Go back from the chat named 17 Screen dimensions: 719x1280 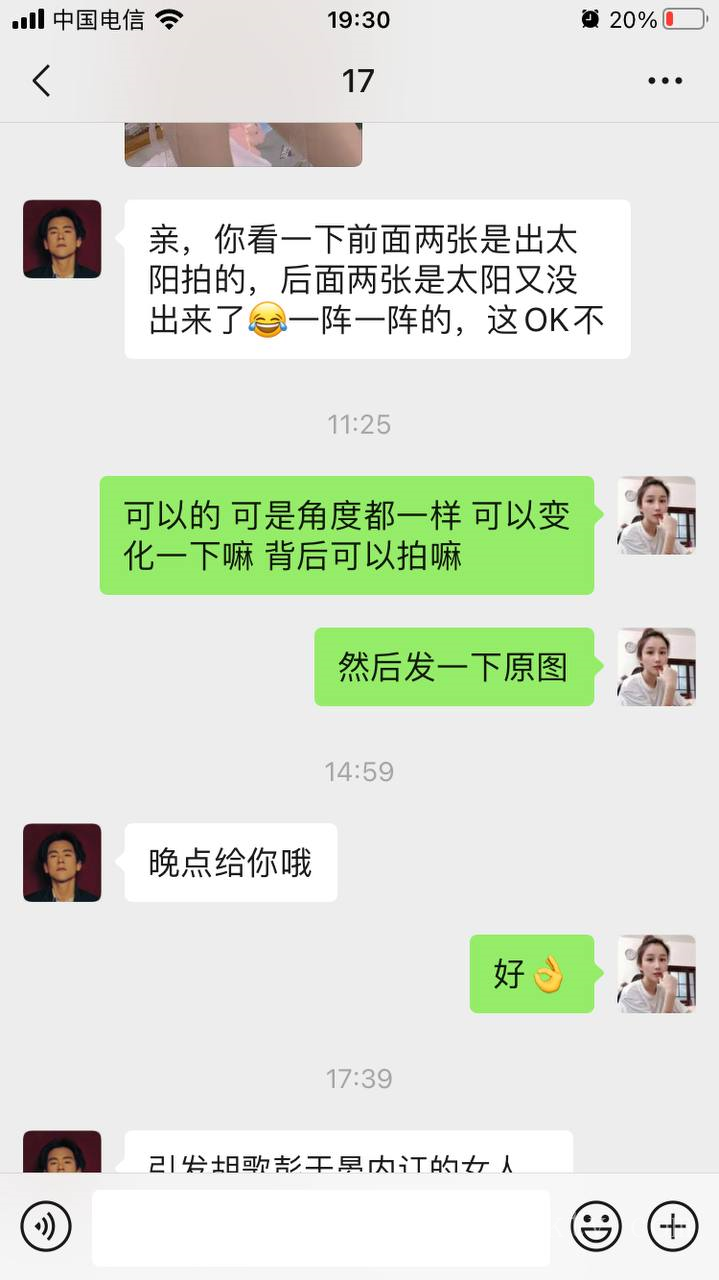(41, 81)
